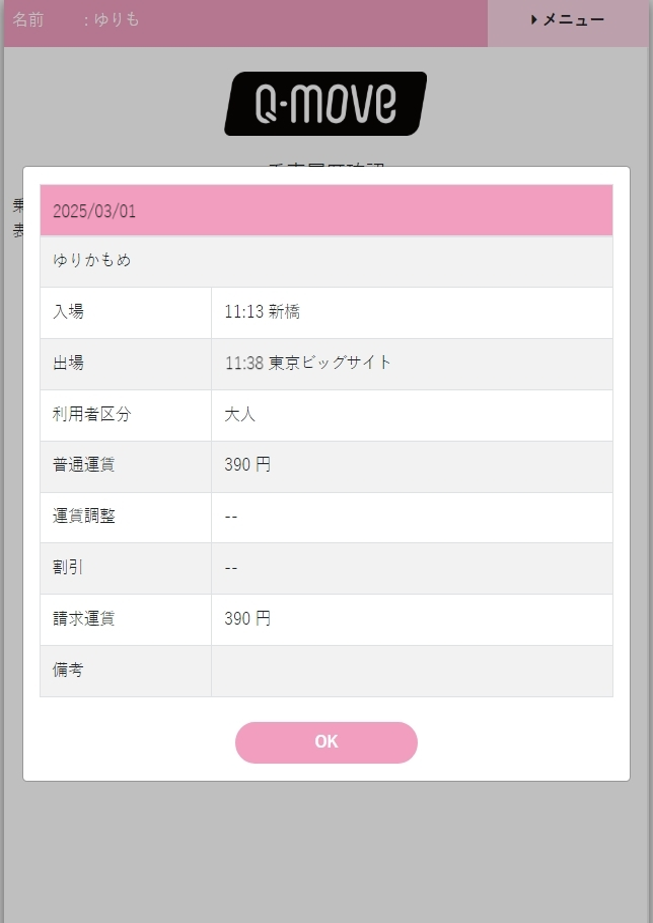Confirm the ride details with OK
The width and height of the screenshot is (653, 923).
(326, 742)
